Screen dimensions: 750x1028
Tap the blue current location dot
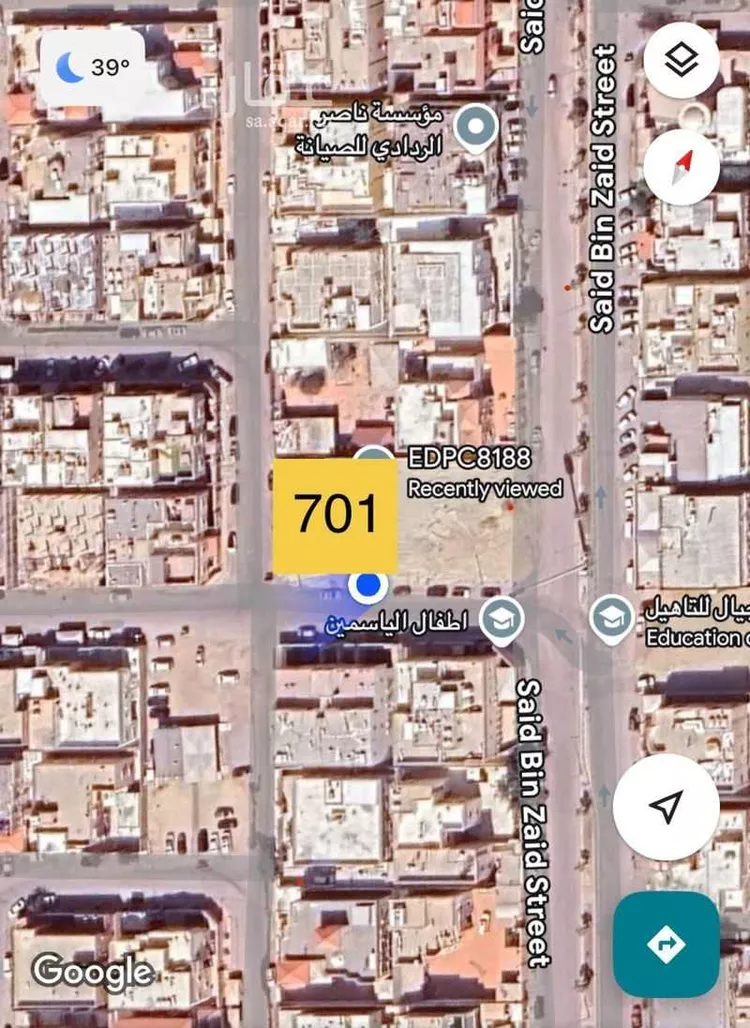pyautogui.click(x=369, y=587)
